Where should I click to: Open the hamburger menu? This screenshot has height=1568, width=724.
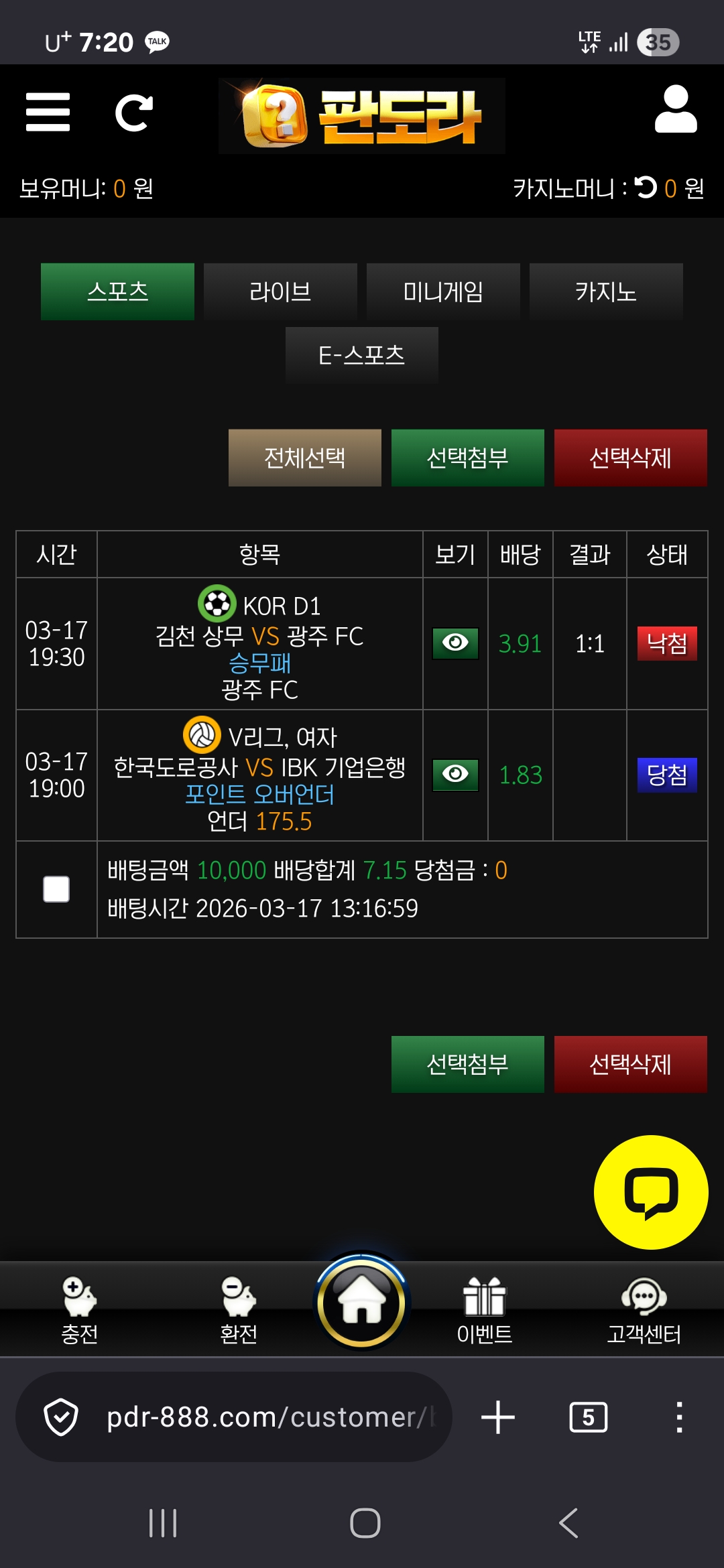[48, 112]
